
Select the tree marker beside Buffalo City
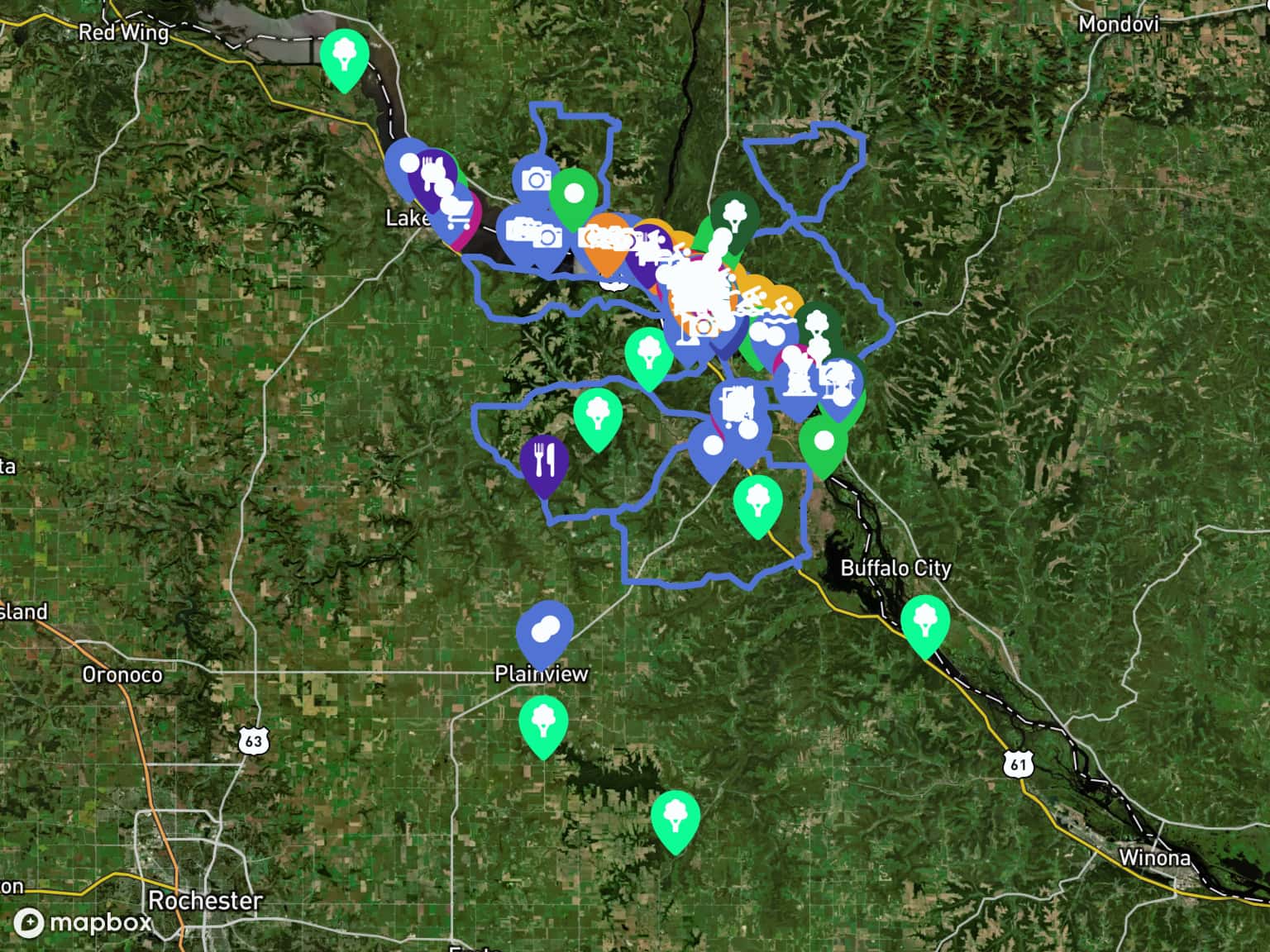[x=924, y=622]
